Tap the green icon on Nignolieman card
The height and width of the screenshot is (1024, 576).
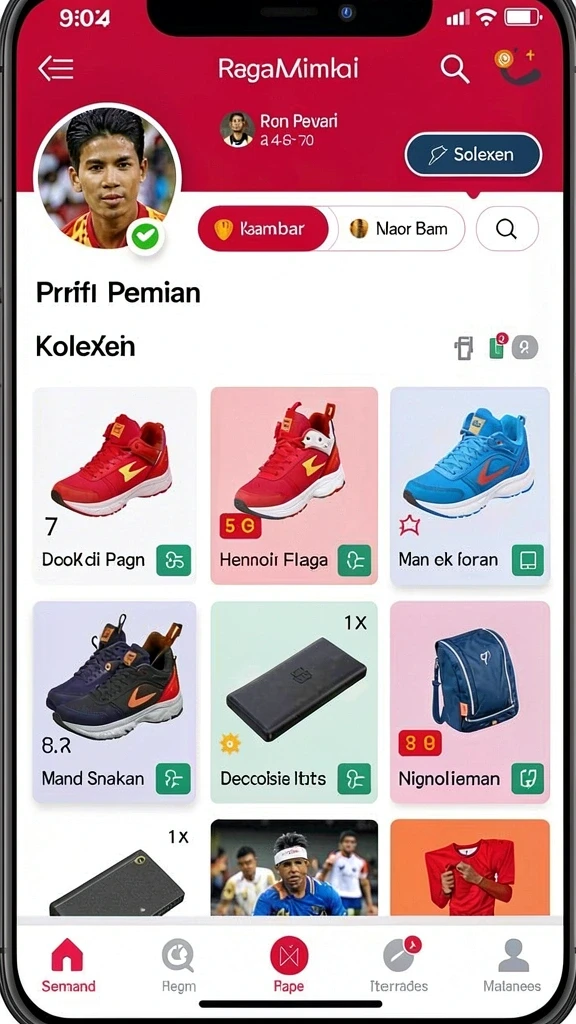tap(528, 778)
